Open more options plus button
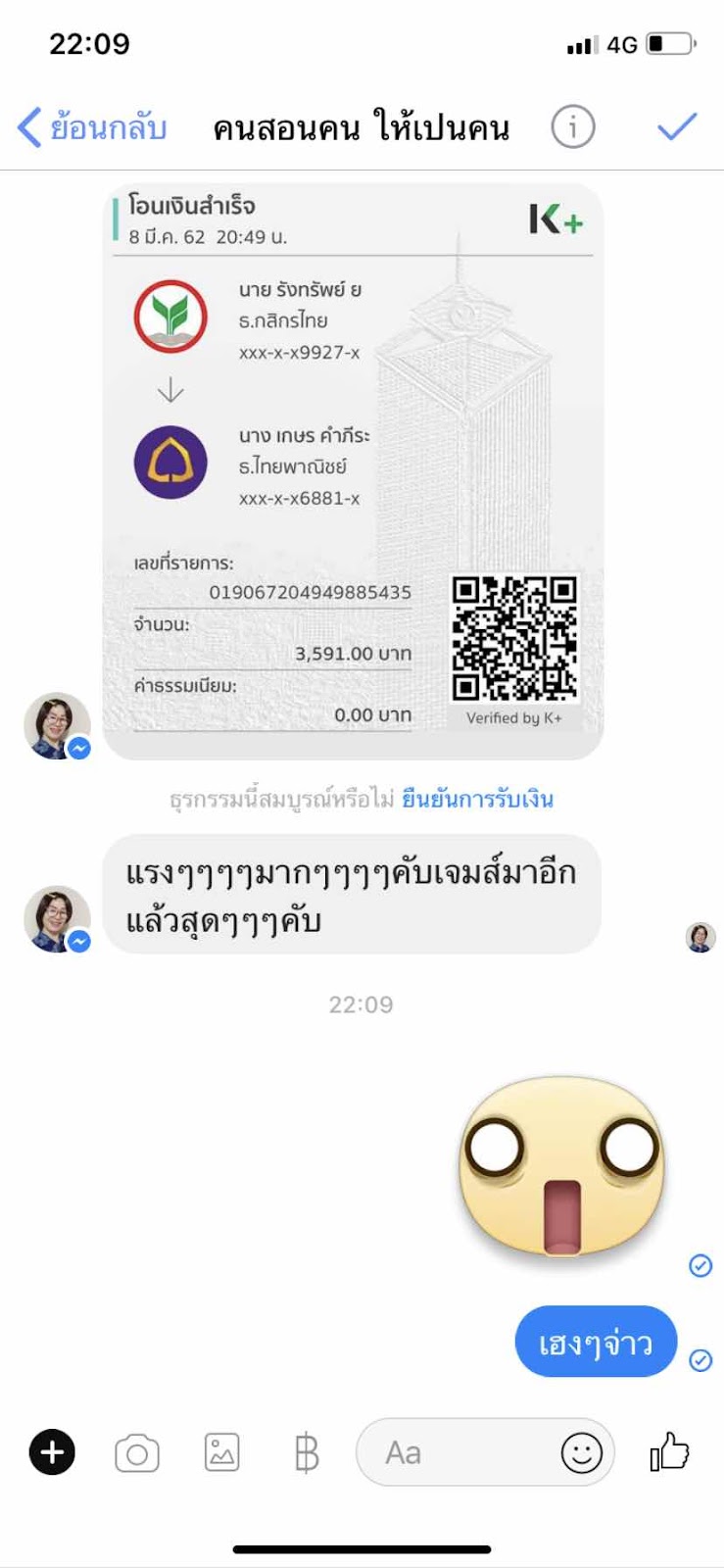The height and width of the screenshot is (1568, 724). [52, 1452]
